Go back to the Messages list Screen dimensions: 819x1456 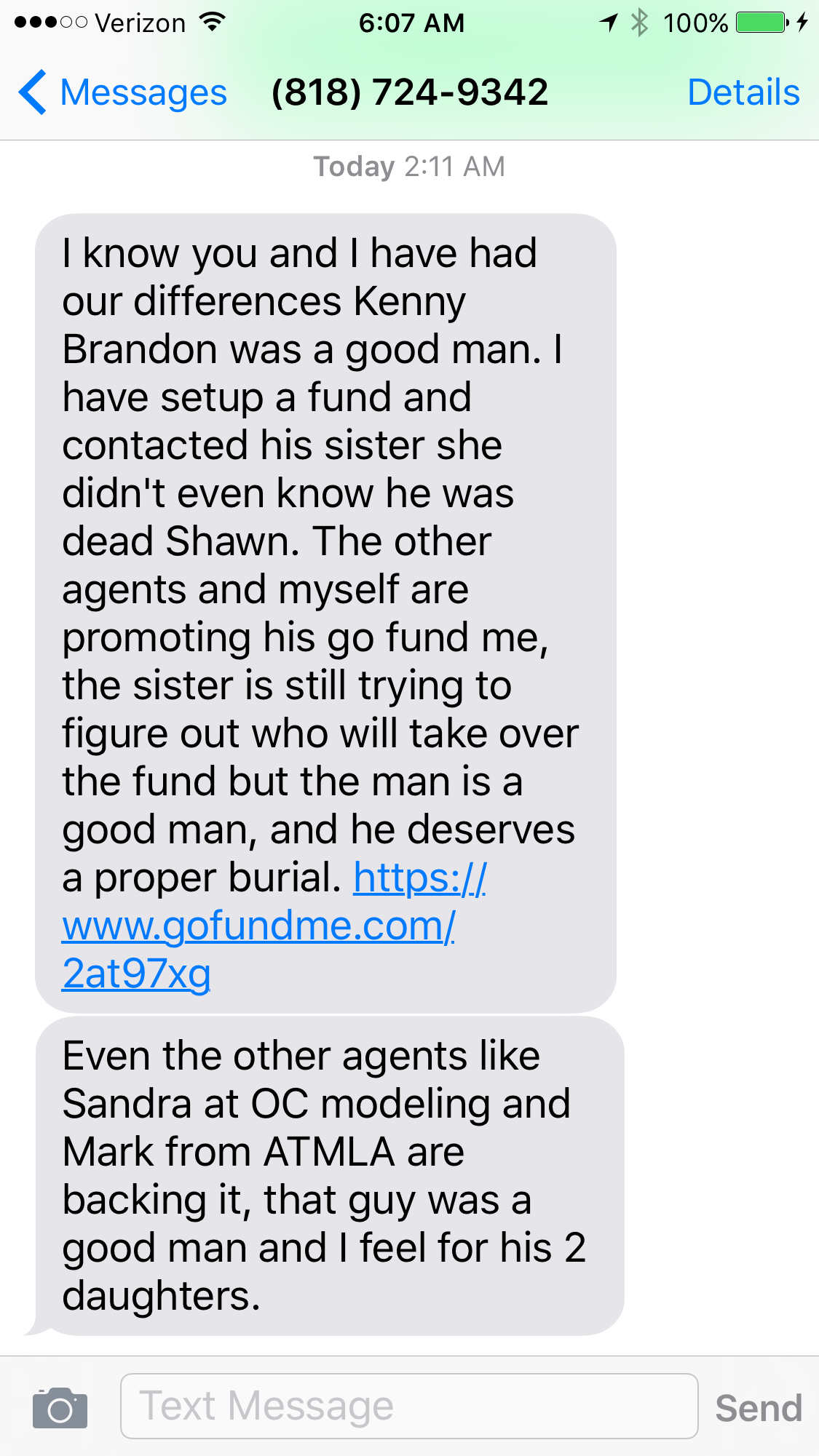pos(122,92)
